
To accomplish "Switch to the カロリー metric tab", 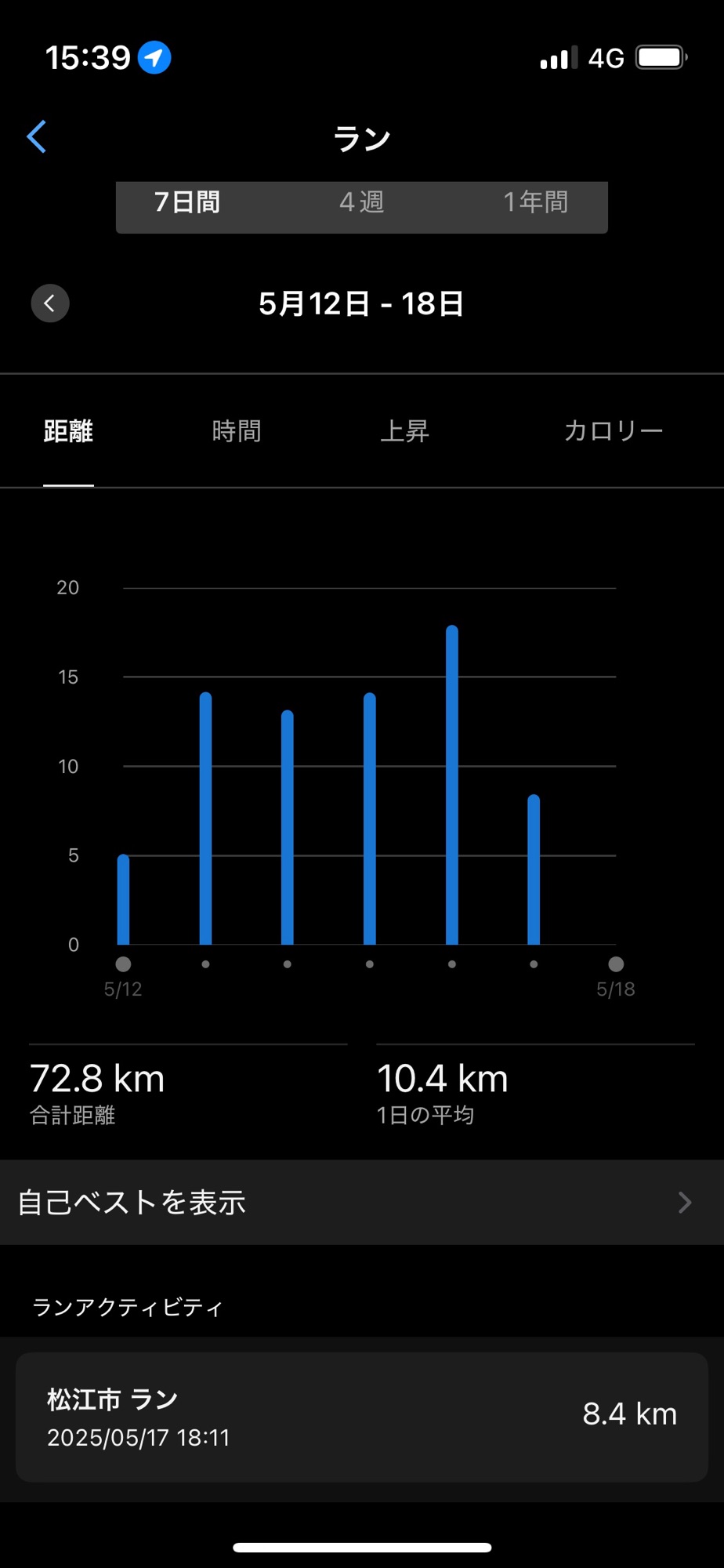I will point(614,430).
